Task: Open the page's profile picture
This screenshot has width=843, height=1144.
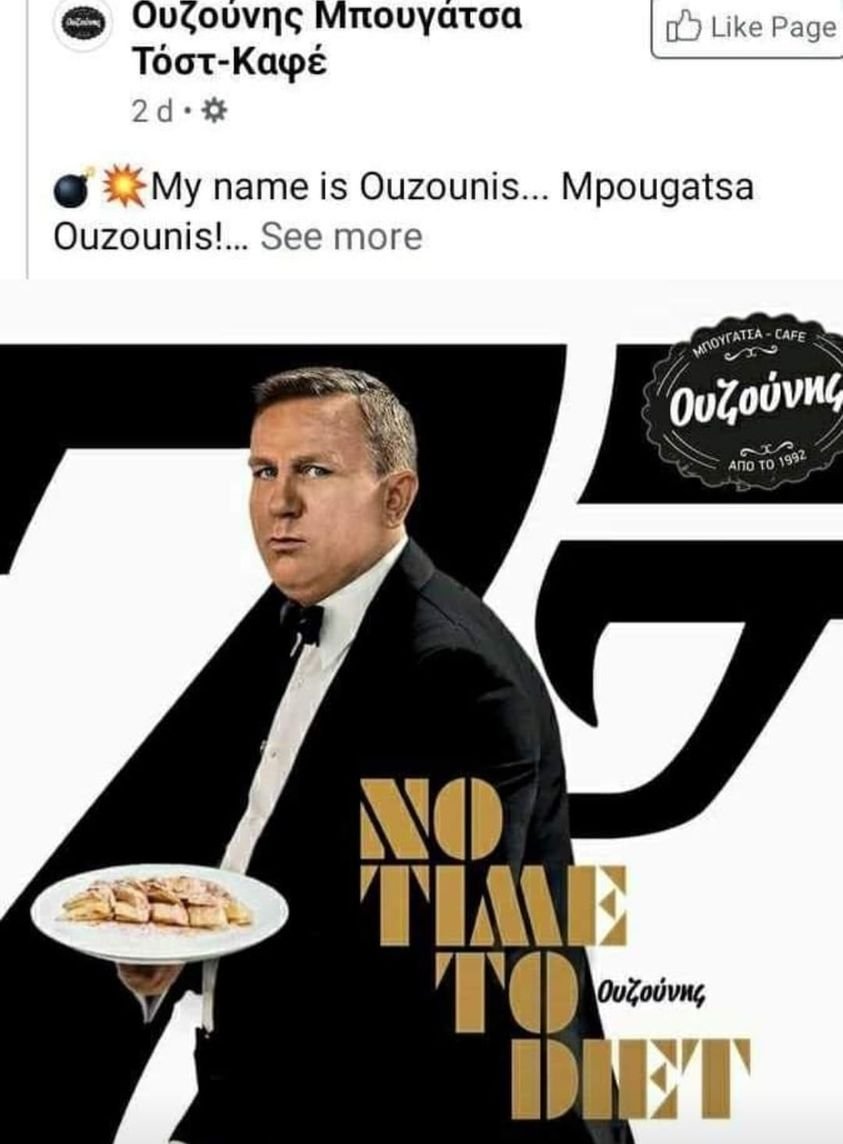Action: [84, 27]
